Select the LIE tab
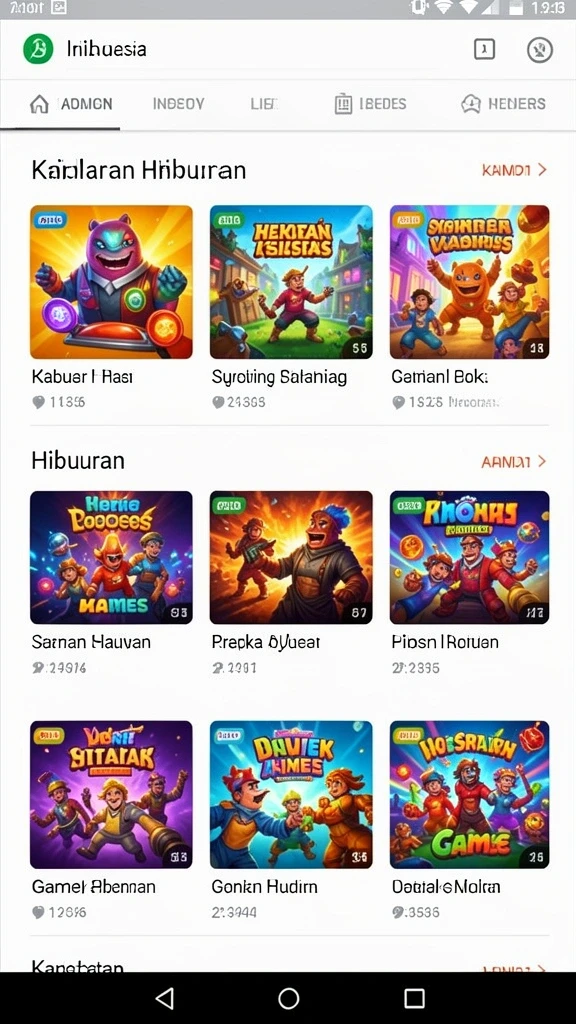The image size is (576, 1024). (264, 104)
